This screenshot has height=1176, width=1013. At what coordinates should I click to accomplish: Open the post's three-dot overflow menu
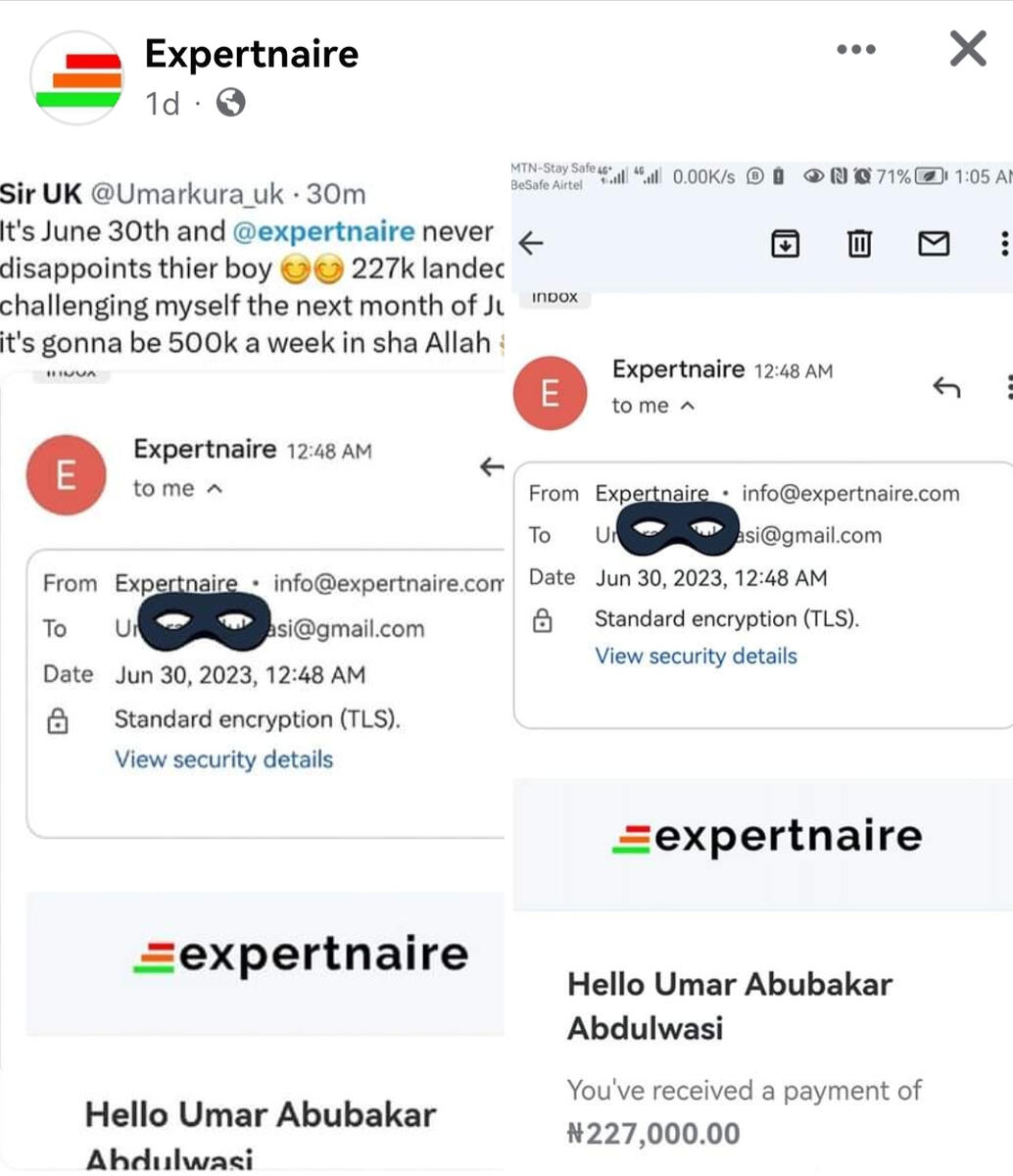coord(856,50)
